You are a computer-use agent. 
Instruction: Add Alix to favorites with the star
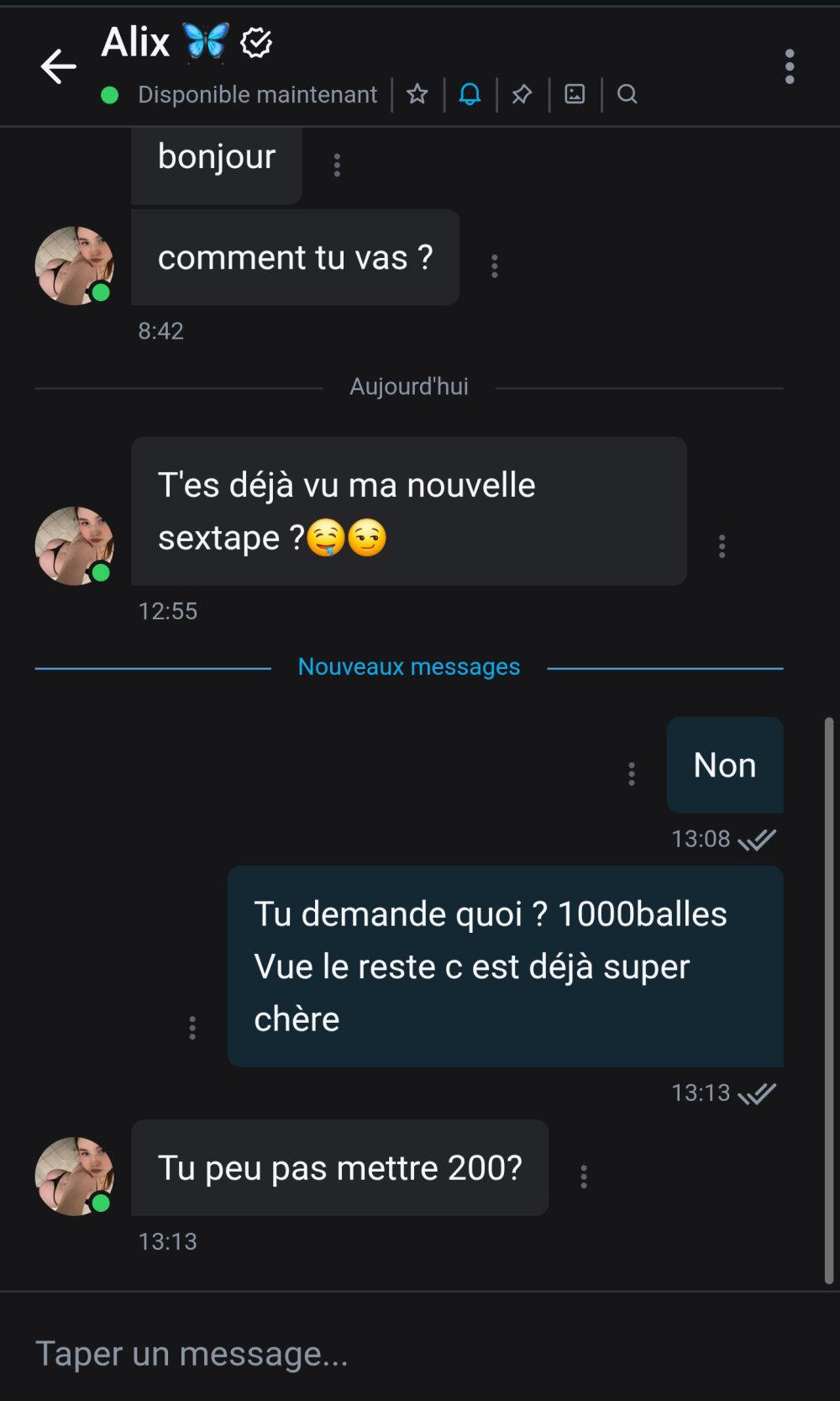point(417,94)
